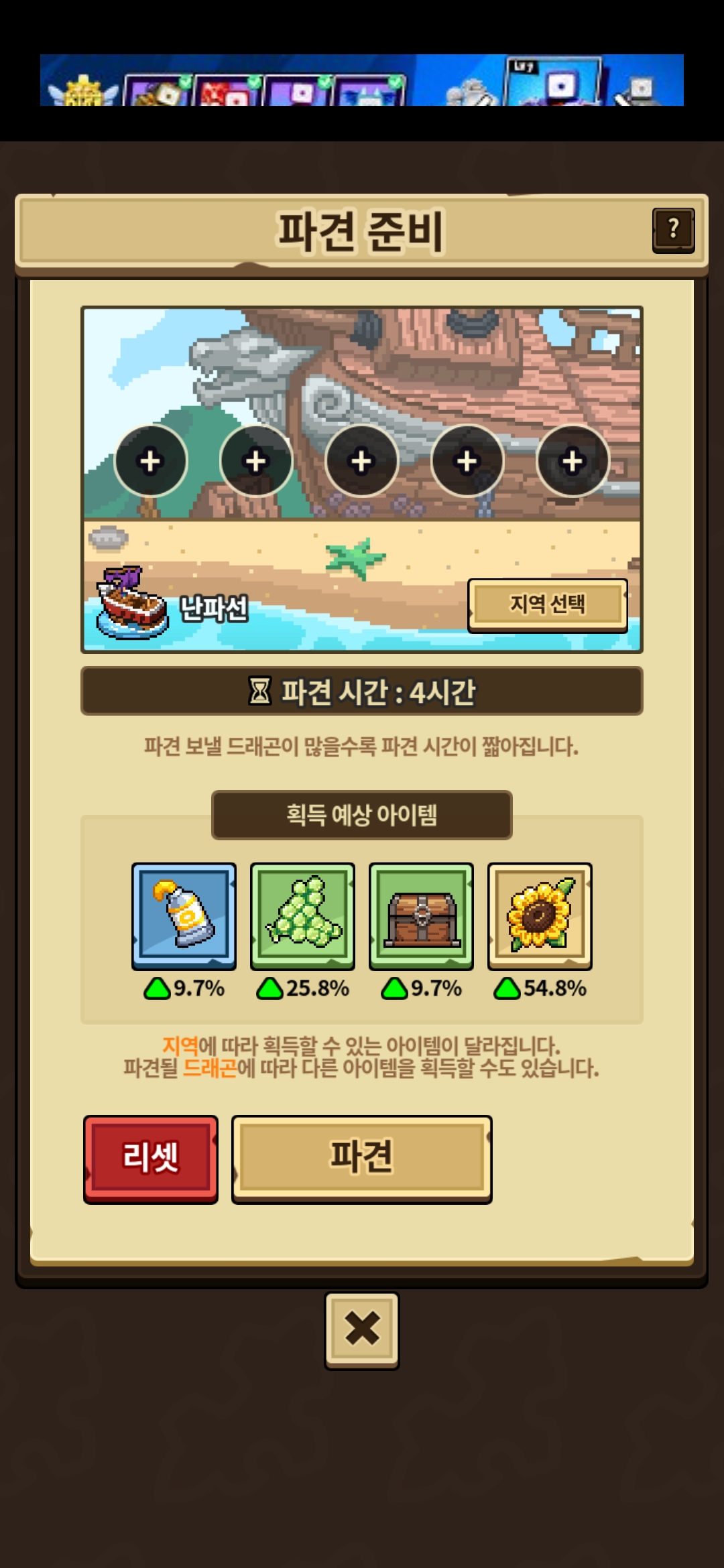This screenshot has width=724, height=1568.
Task: Add a dragon to the fifth slot
Action: 572,461
